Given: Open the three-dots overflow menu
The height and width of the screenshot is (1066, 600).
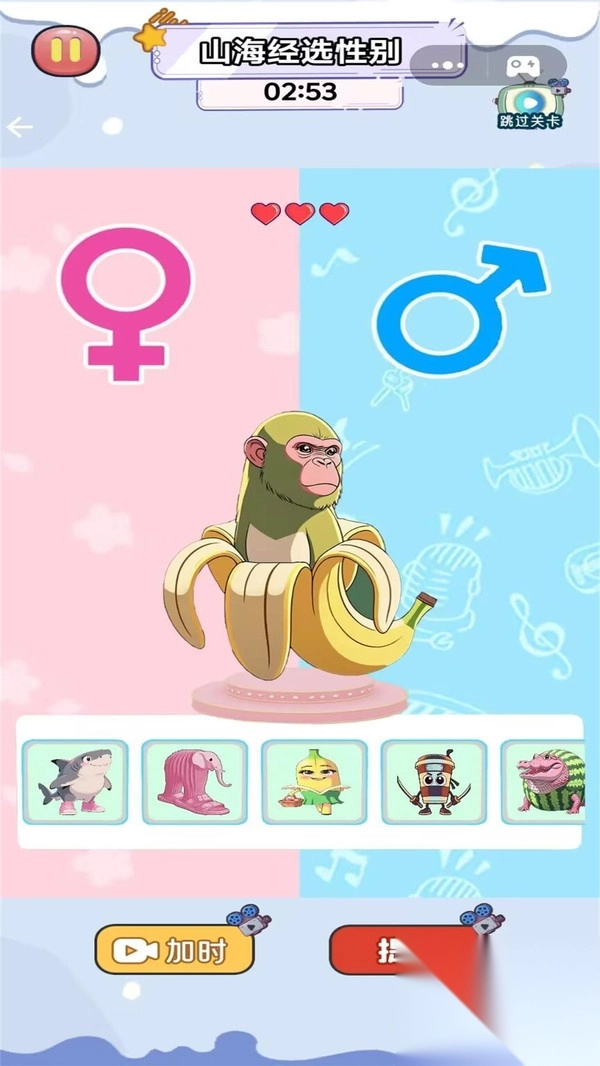Looking at the screenshot, I should point(446,65).
